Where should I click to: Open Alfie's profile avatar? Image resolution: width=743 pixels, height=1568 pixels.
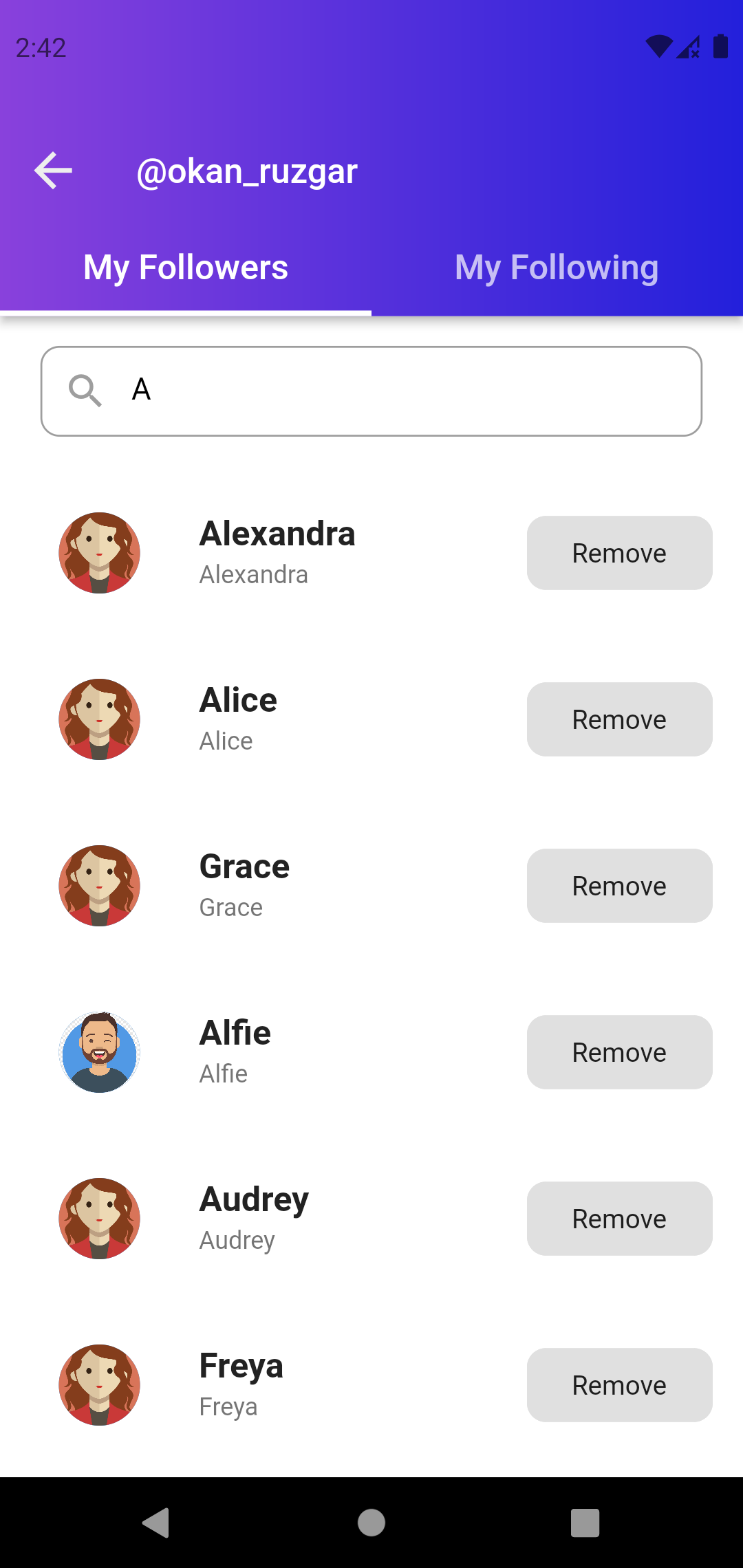pos(99,1052)
